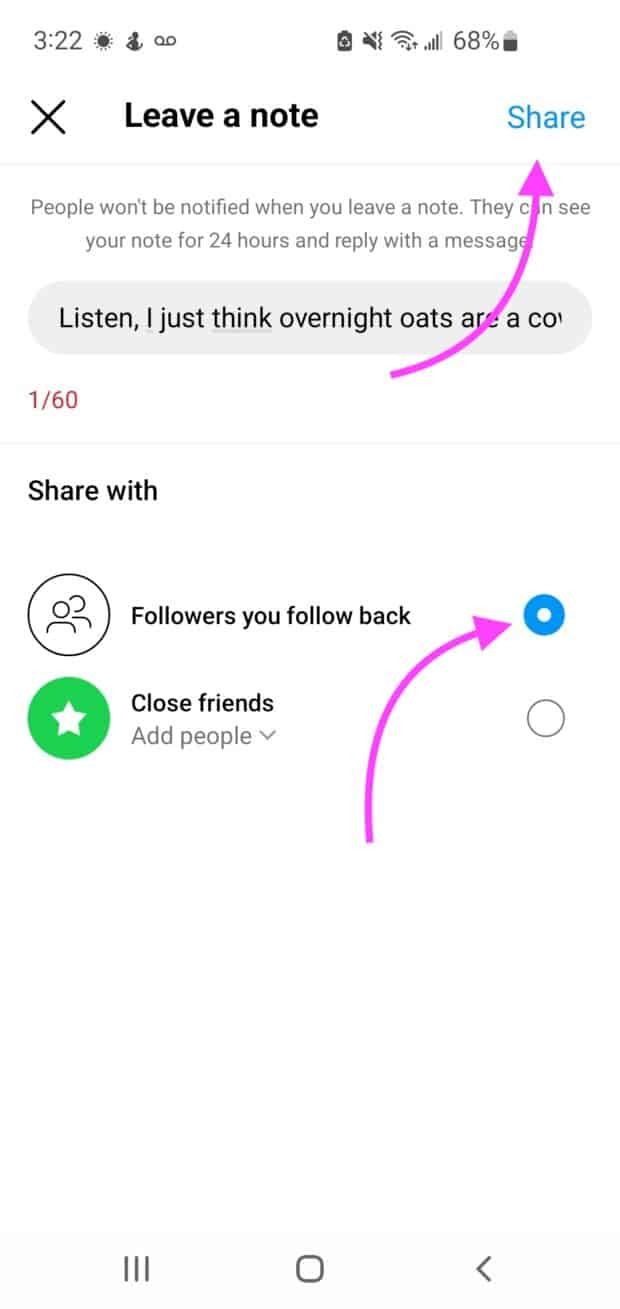Viewport: 620px width, 1309px height.
Task: Close the Leave a note screen
Action: point(48,117)
